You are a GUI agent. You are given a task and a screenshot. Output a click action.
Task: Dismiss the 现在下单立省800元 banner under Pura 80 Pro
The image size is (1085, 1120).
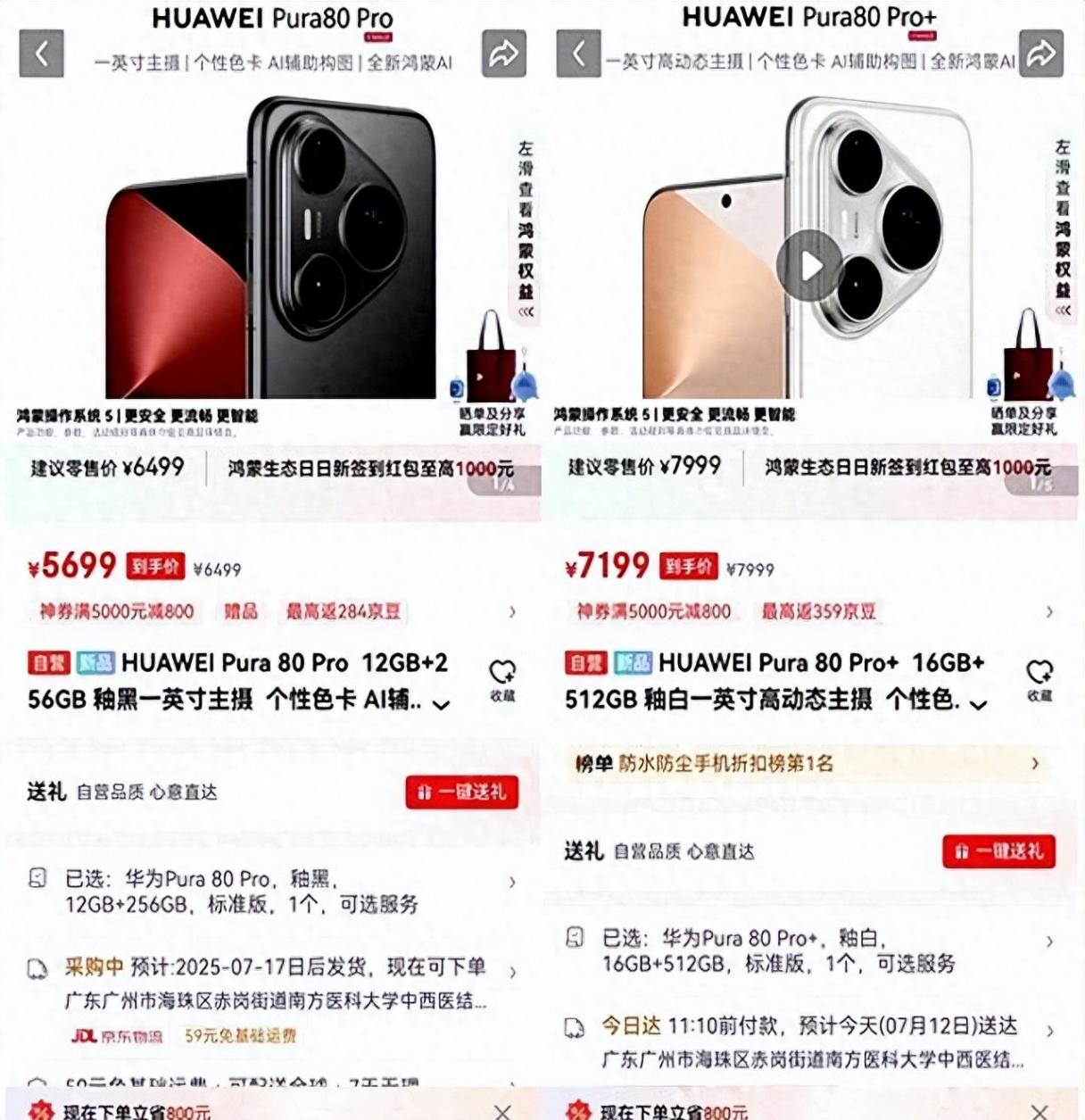point(503,1111)
